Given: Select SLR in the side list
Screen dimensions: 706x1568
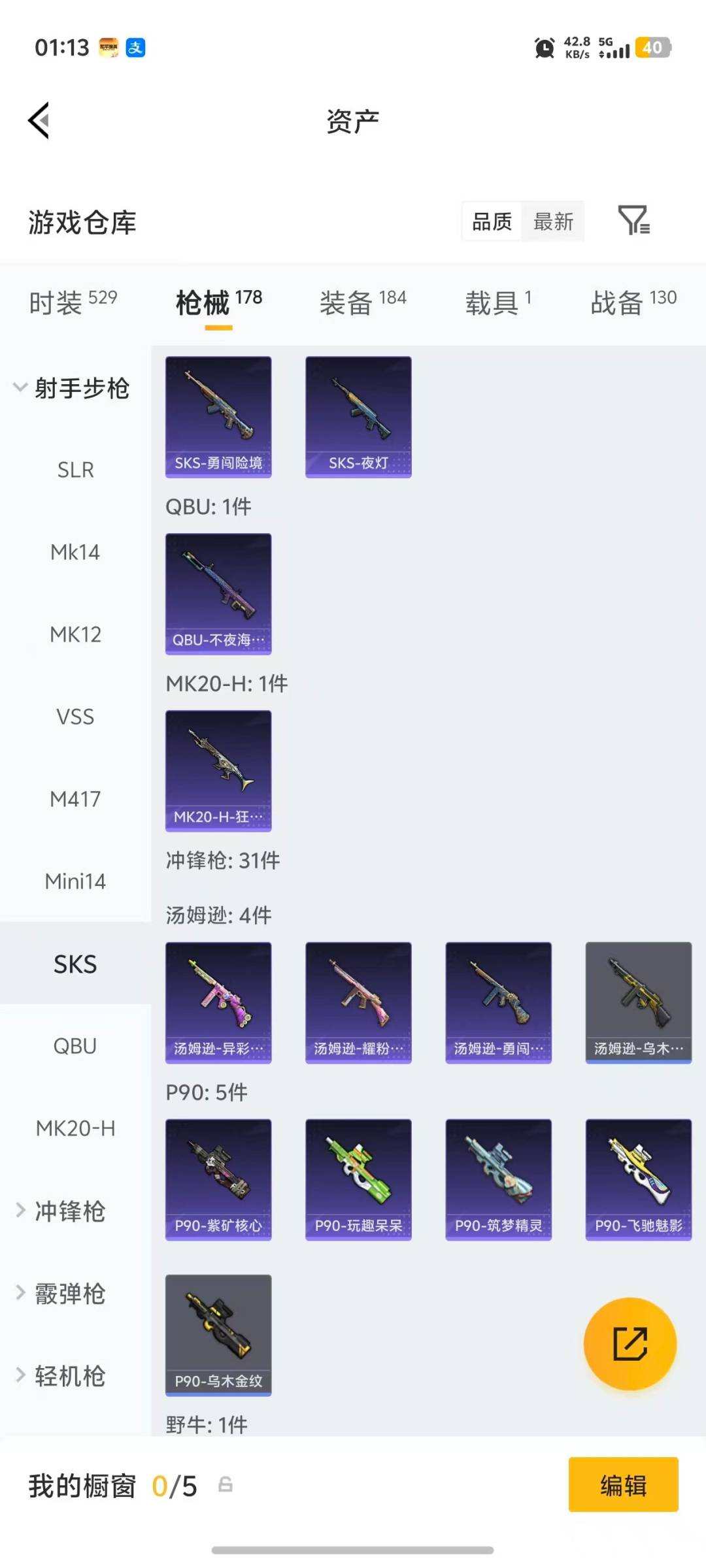Looking at the screenshot, I should point(75,470).
